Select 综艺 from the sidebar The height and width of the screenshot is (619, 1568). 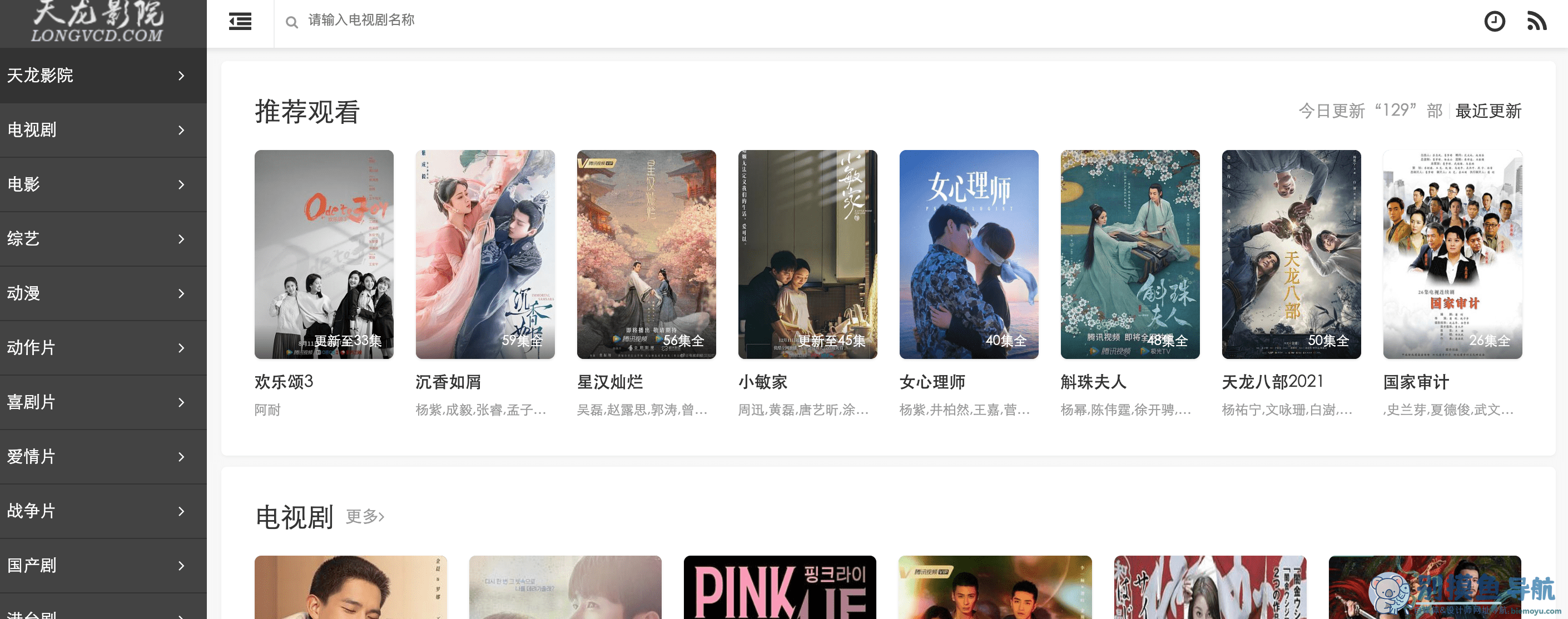[x=103, y=239]
